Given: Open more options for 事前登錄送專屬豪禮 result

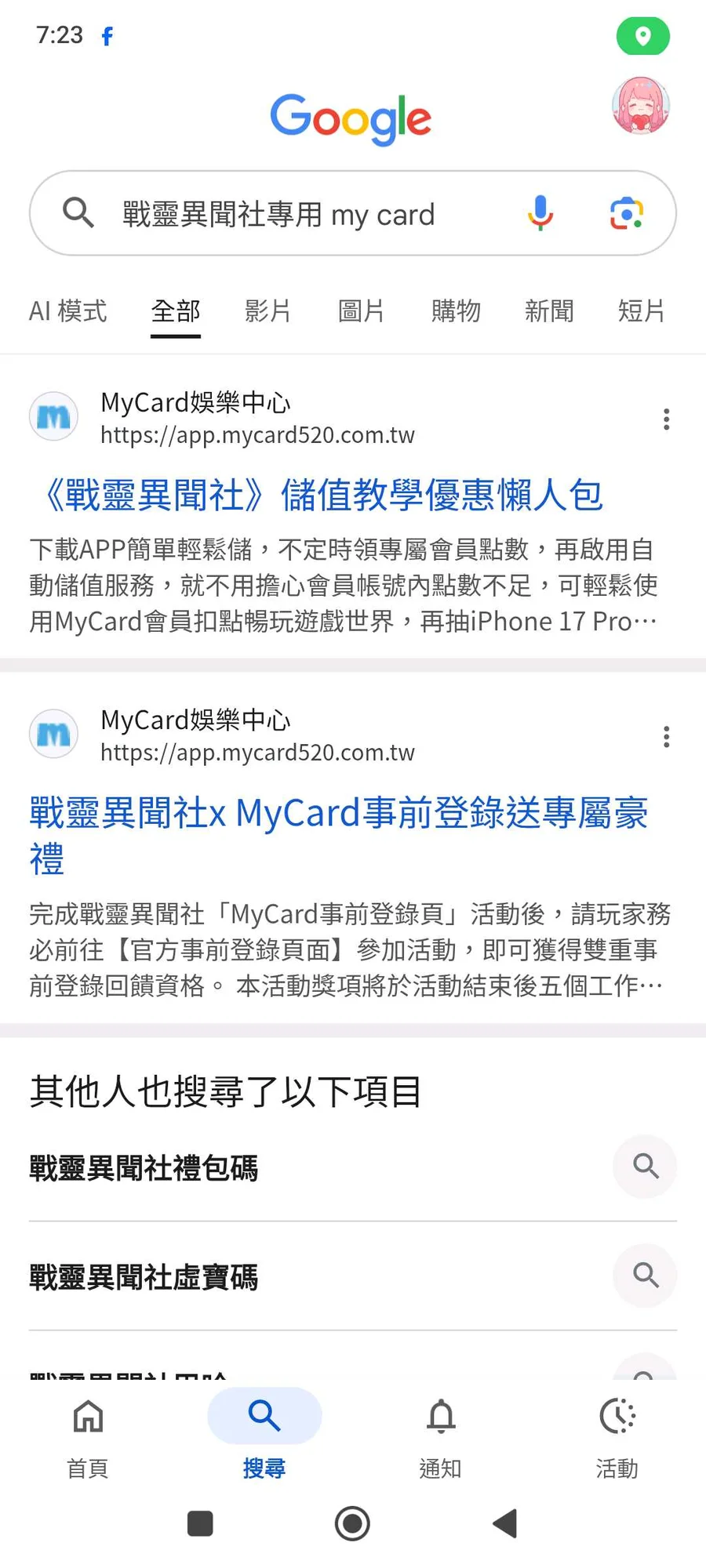Looking at the screenshot, I should (666, 737).
